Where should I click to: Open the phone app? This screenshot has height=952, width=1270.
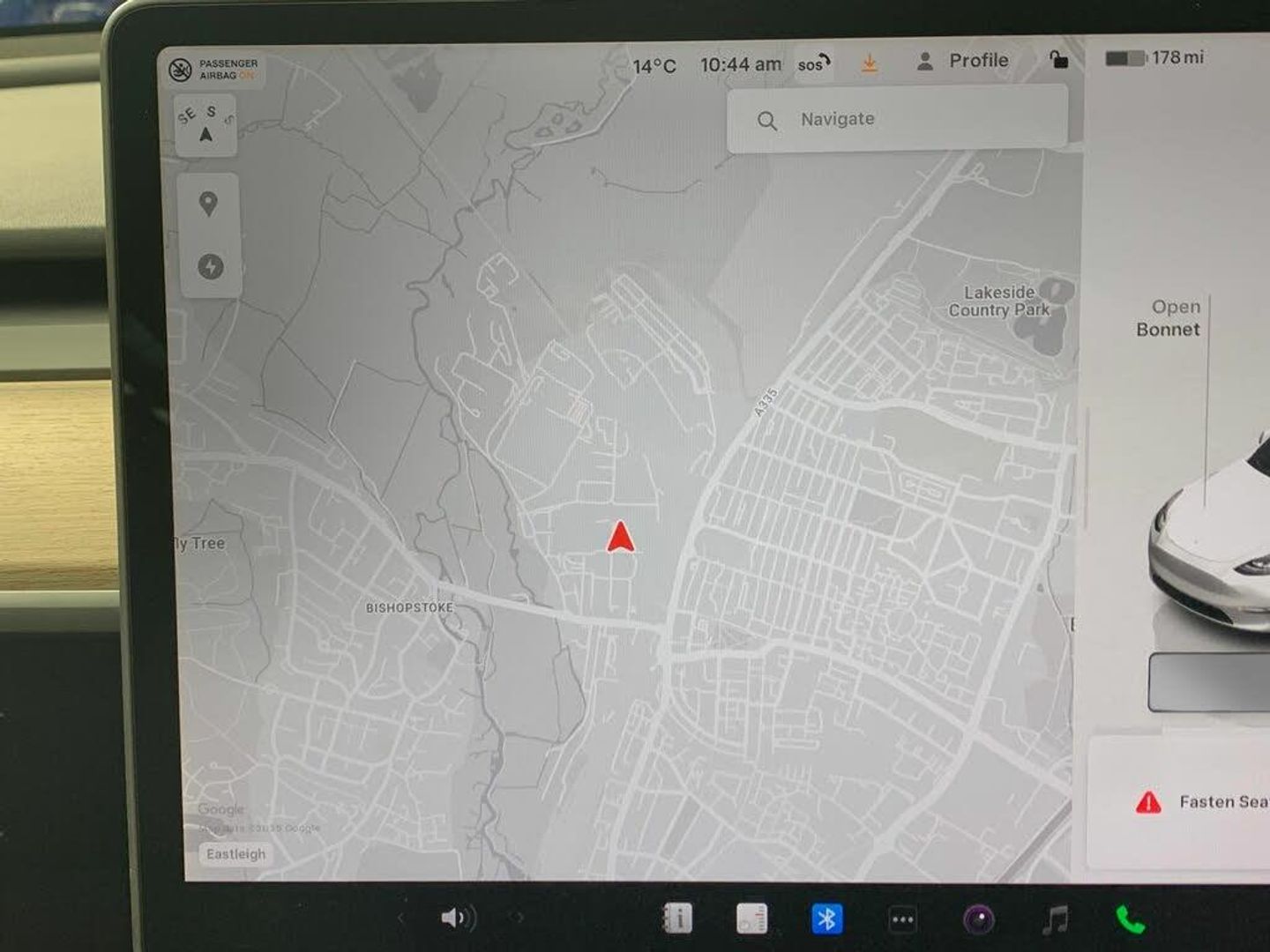(x=1130, y=919)
